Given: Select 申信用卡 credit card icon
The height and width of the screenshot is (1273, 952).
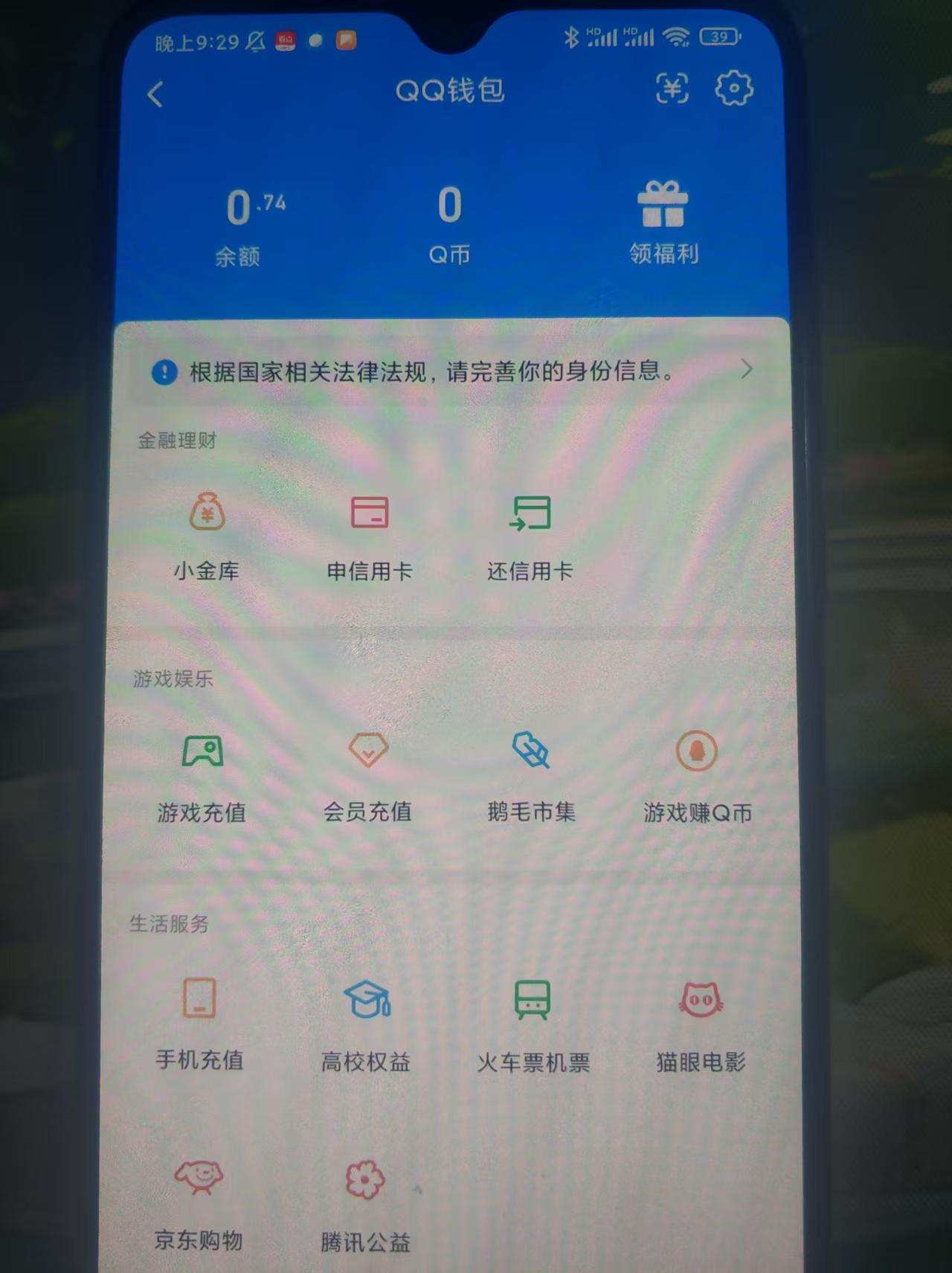Looking at the screenshot, I should pos(370,536).
